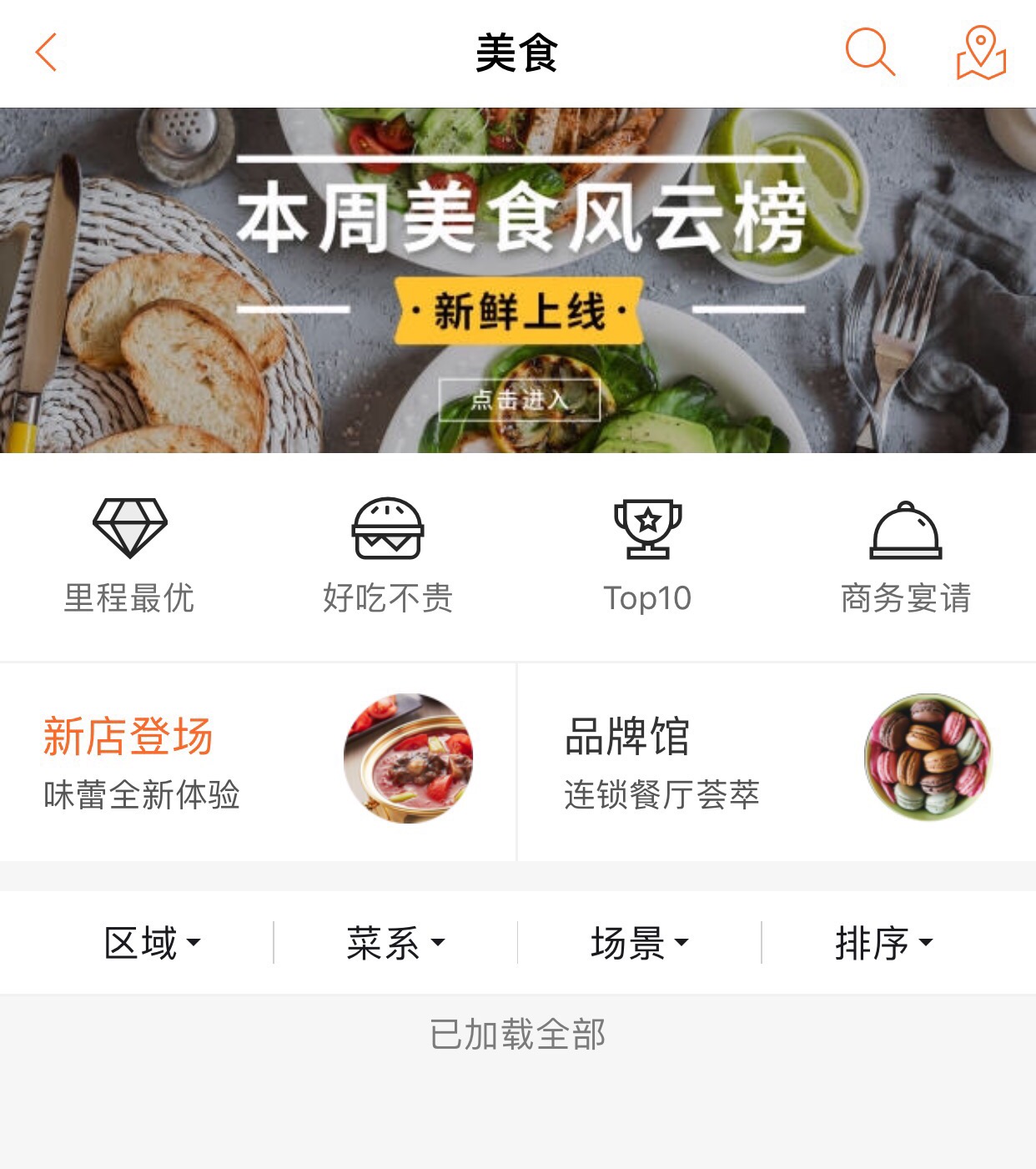This screenshot has height=1169, width=1036.
Task: Open the 品牌馆 card
Action: coord(777,762)
